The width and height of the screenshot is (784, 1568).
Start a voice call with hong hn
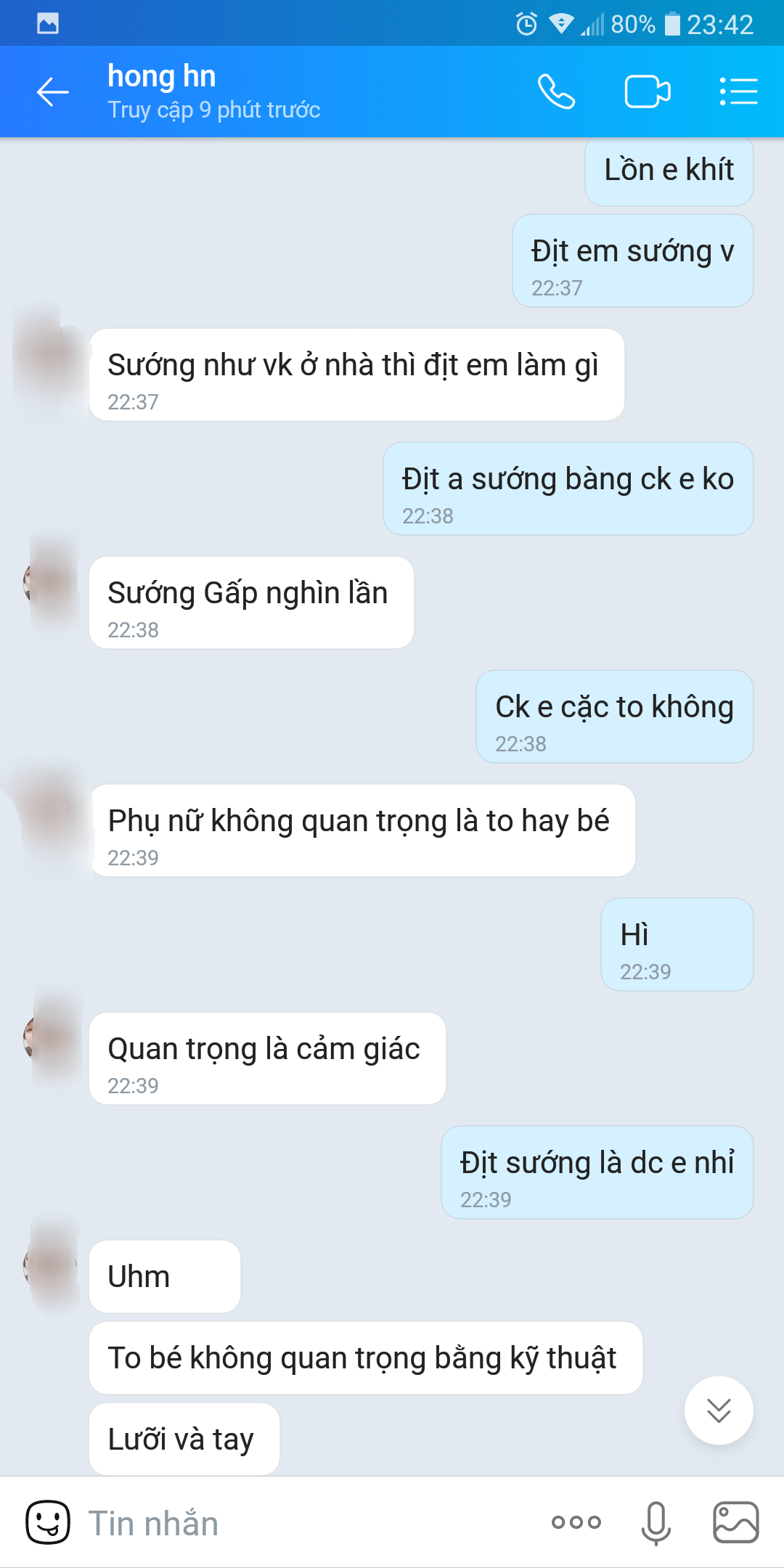click(x=556, y=92)
